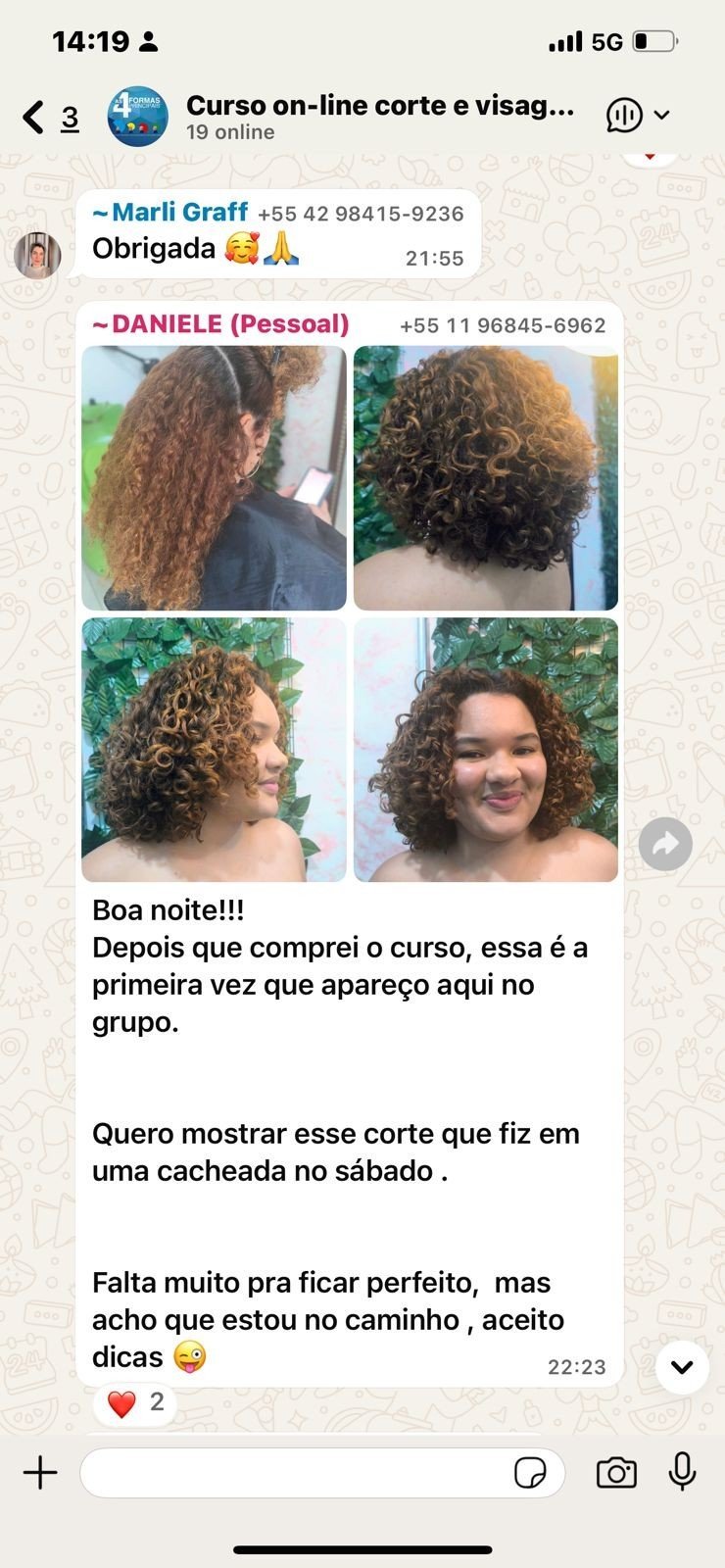Open the group profile picture icon
The image size is (725, 1568).
(x=137, y=115)
